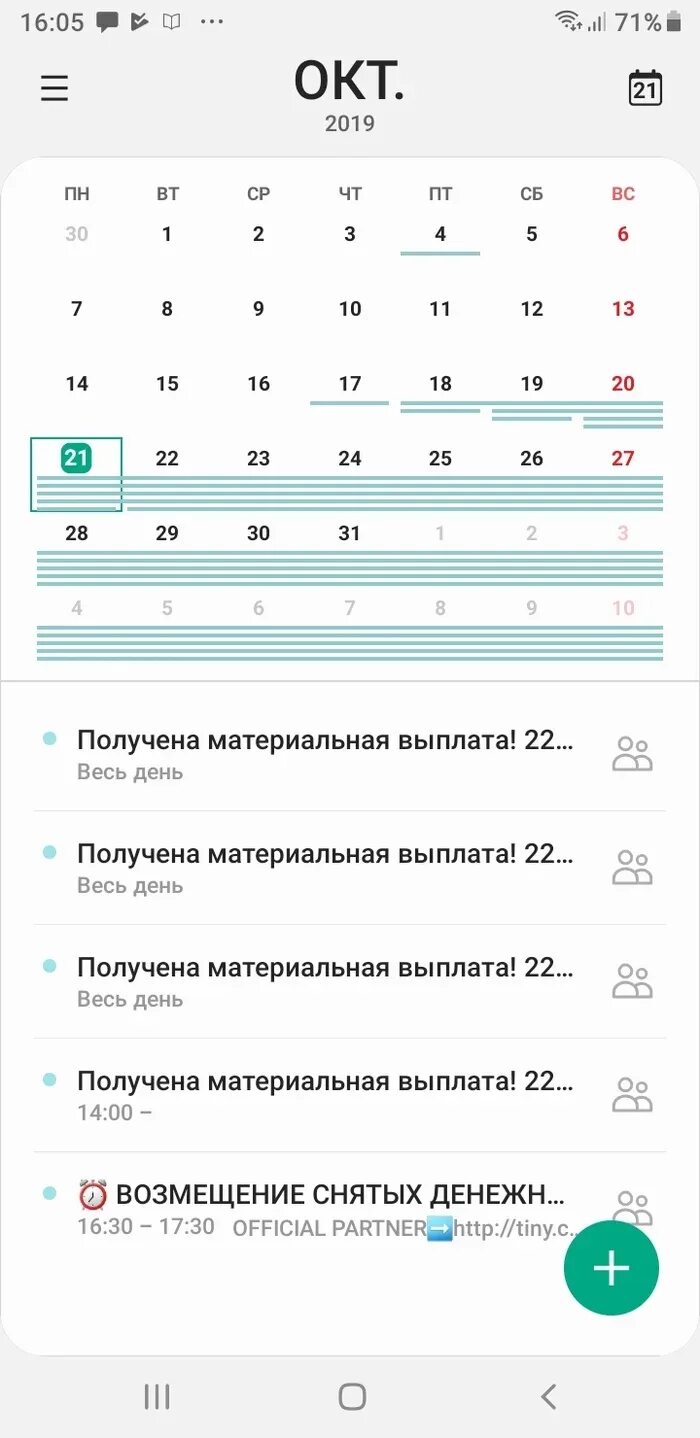
Task: Add a new event with plus button
Action: [611, 1268]
